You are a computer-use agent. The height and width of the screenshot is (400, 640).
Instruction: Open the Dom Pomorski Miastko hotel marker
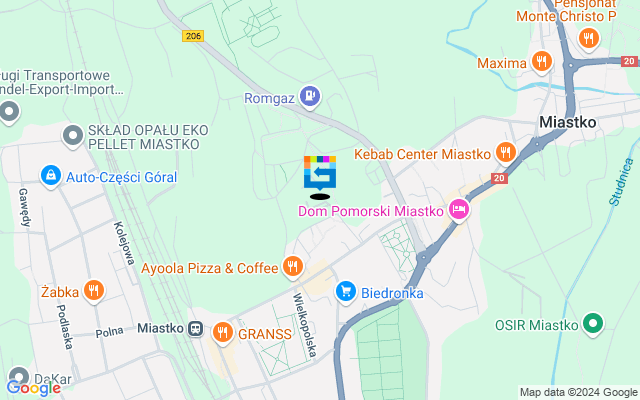tap(459, 210)
